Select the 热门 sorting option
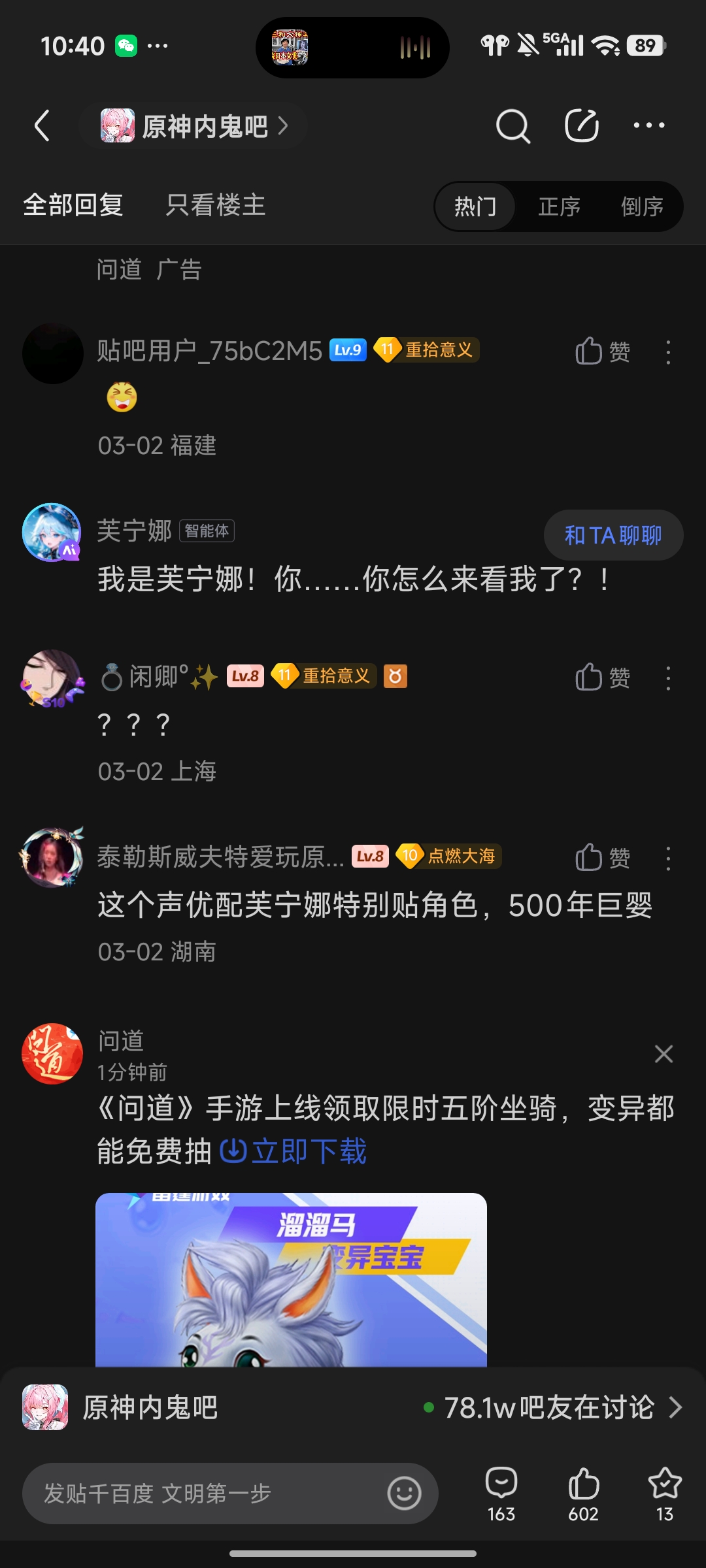The height and width of the screenshot is (1568, 706). click(475, 206)
